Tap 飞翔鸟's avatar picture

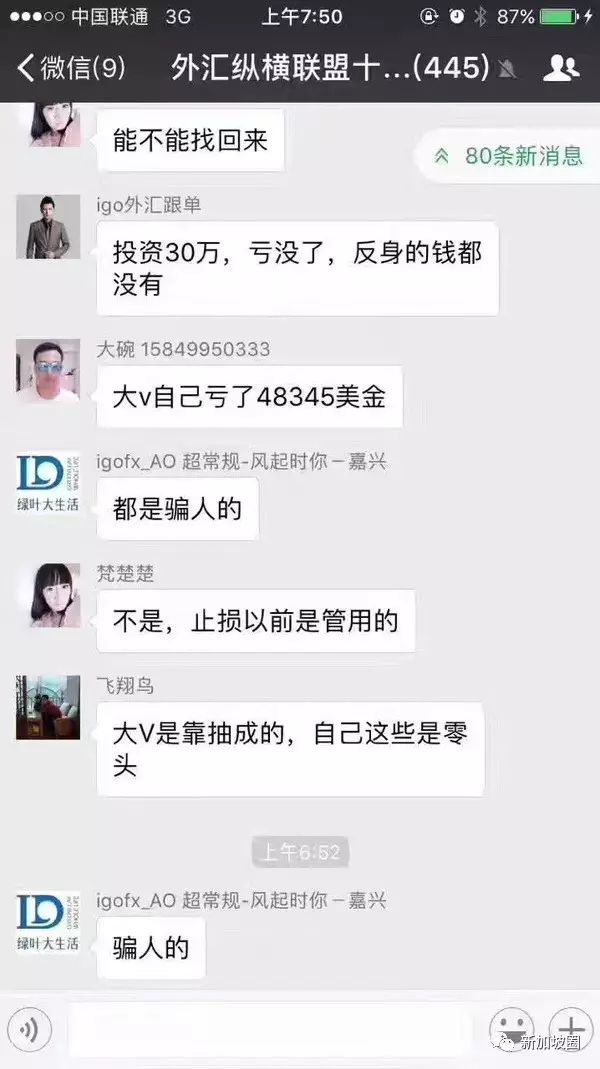47,707
